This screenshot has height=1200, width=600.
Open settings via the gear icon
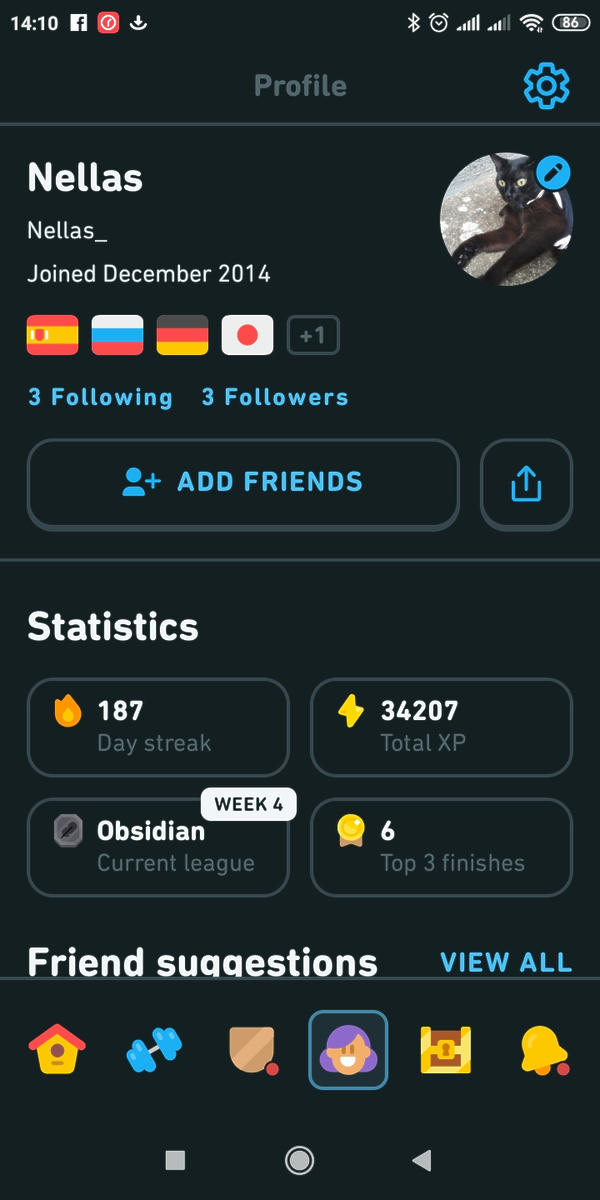(546, 86)
